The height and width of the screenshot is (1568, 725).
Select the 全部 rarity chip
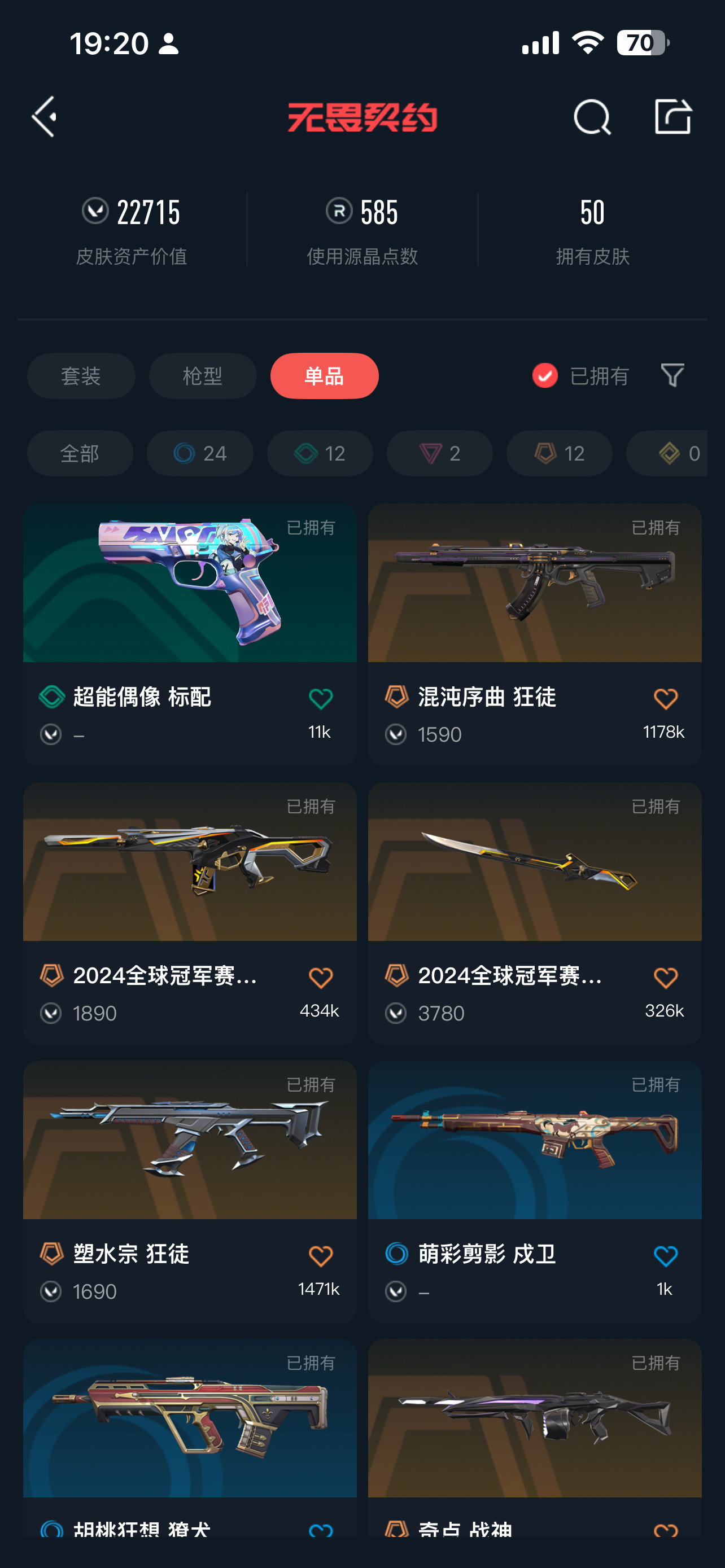[x=80, y=453]
